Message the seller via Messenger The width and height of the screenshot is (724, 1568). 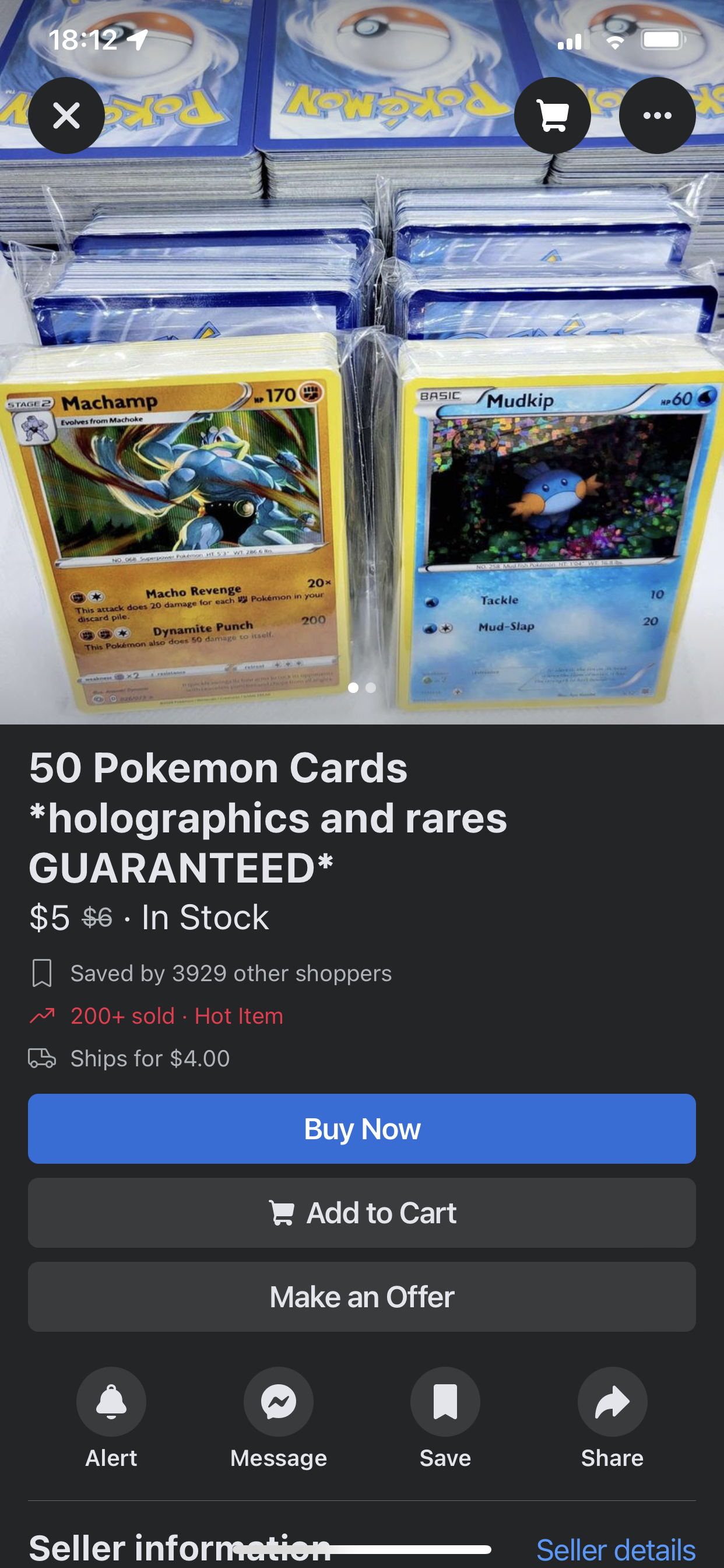(x=278, y=1402)
